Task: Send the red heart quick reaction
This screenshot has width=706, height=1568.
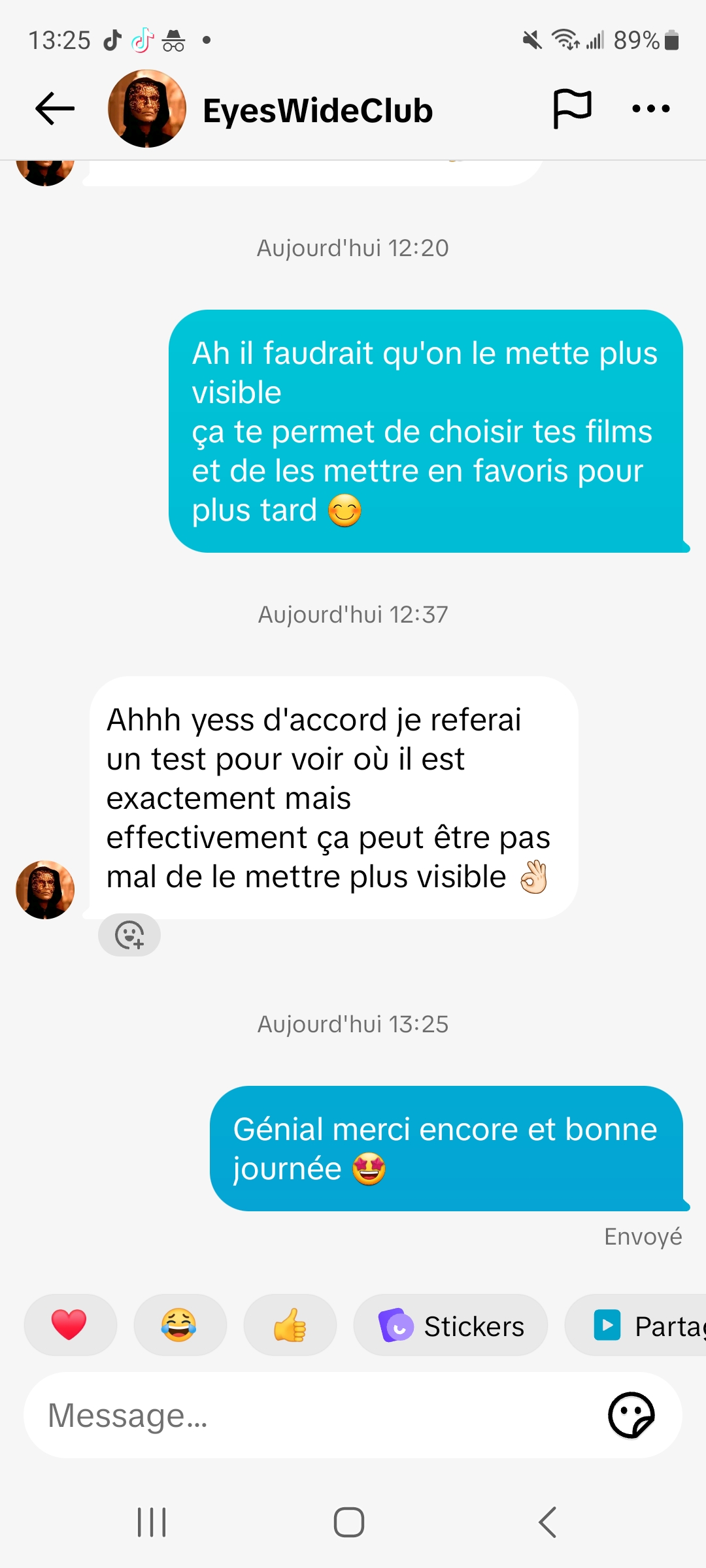Action: pyautogui.click(x=69, y=1325)
